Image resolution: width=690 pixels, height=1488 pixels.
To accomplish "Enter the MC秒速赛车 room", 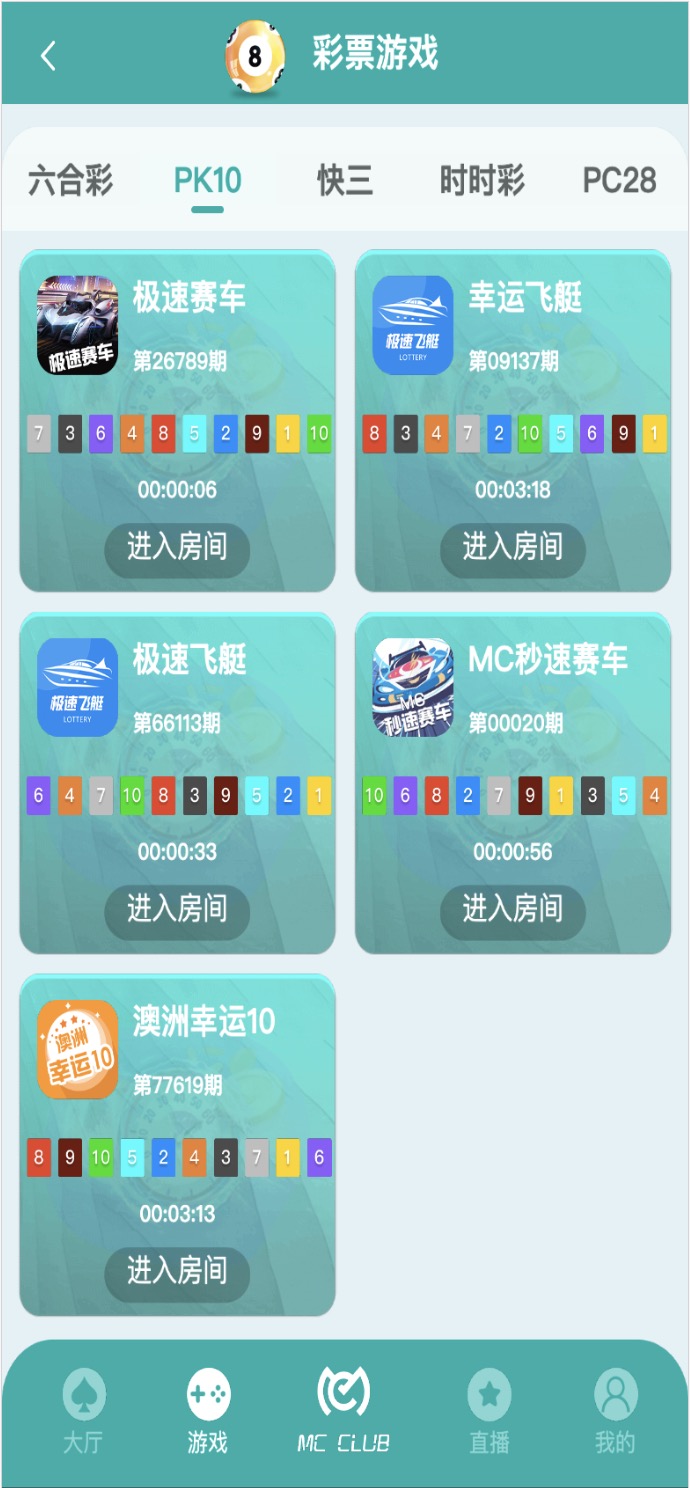I will click(x=512, y=909).
